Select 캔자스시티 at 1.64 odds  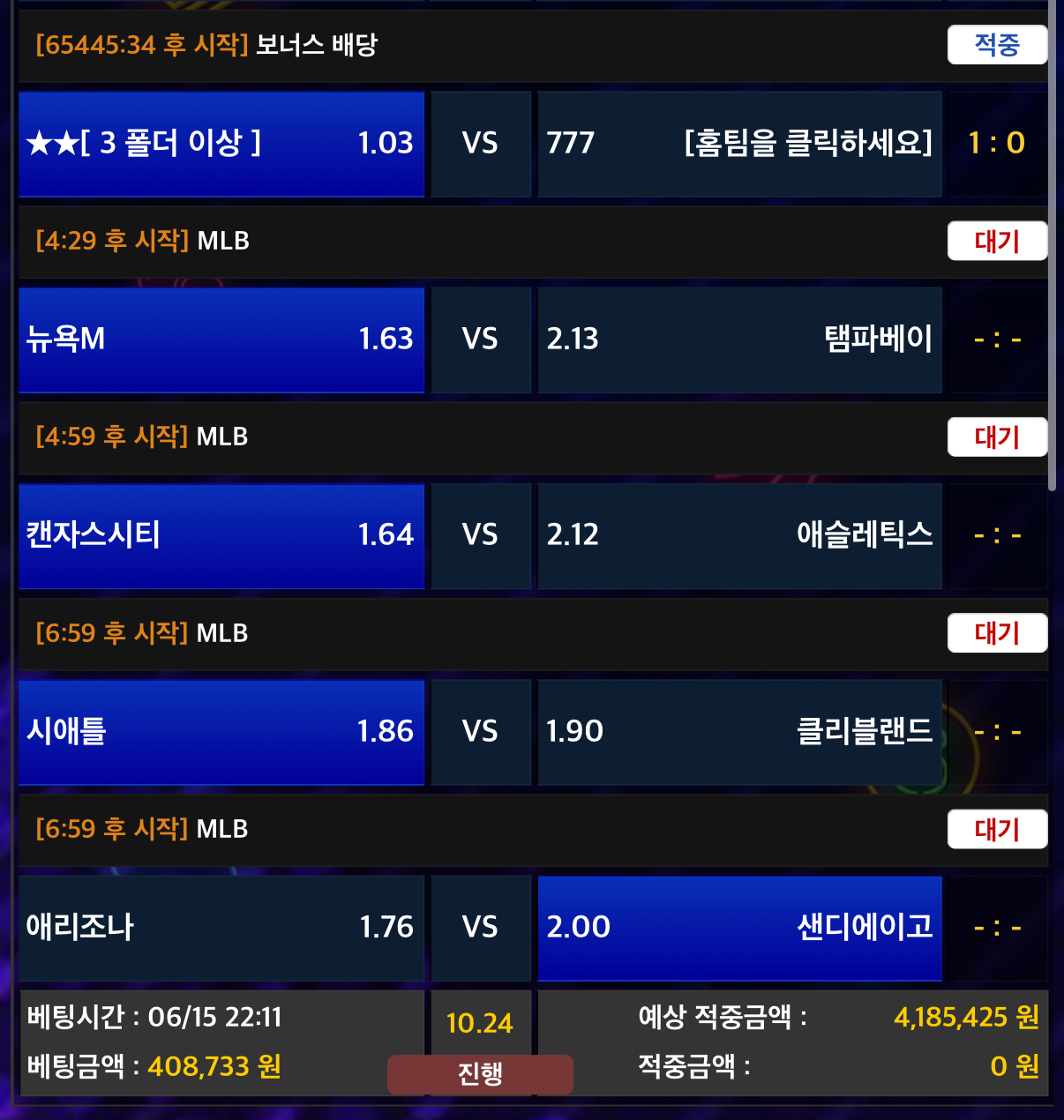[221, 534]
